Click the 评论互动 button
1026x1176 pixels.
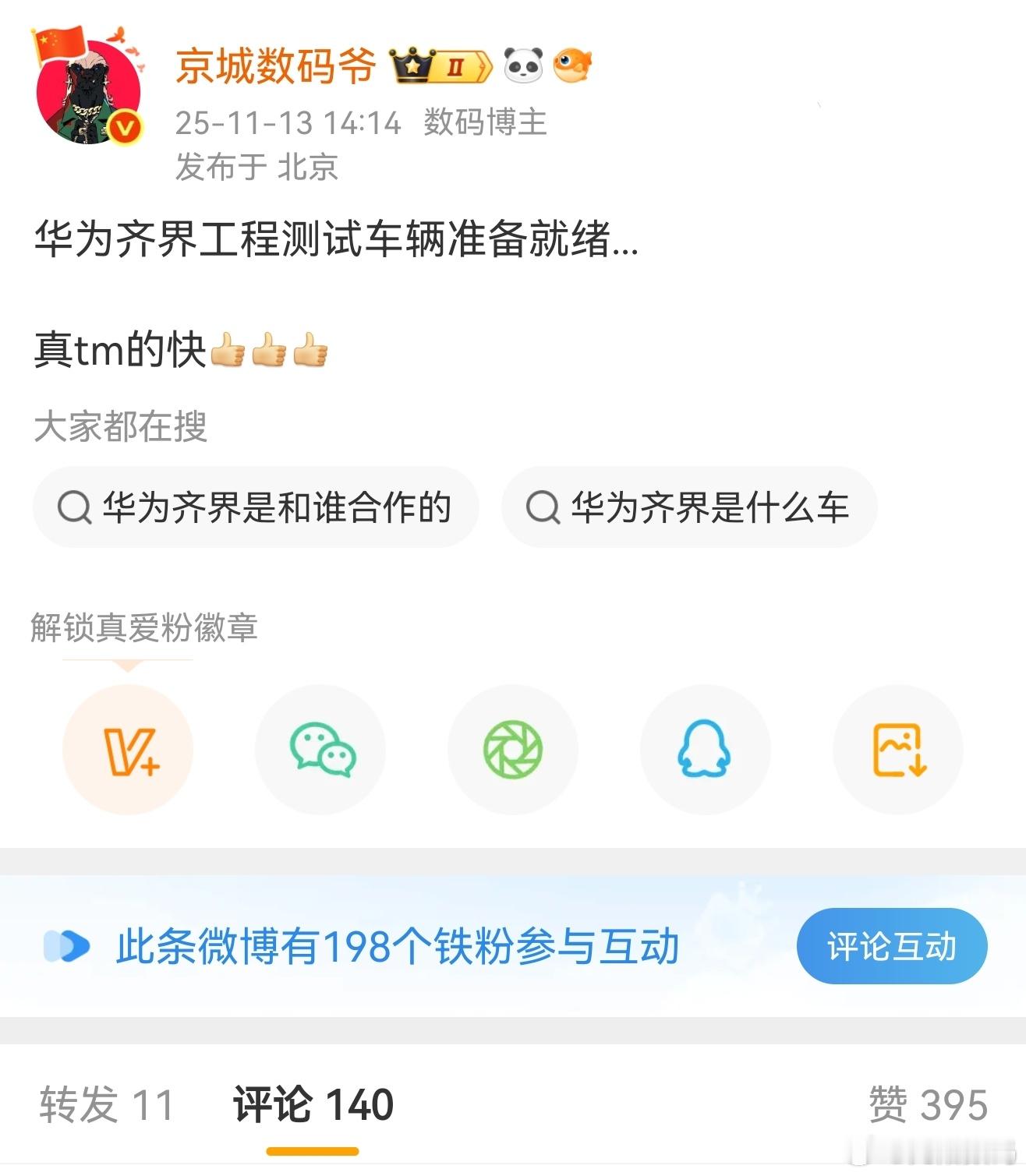pos(892,945)
